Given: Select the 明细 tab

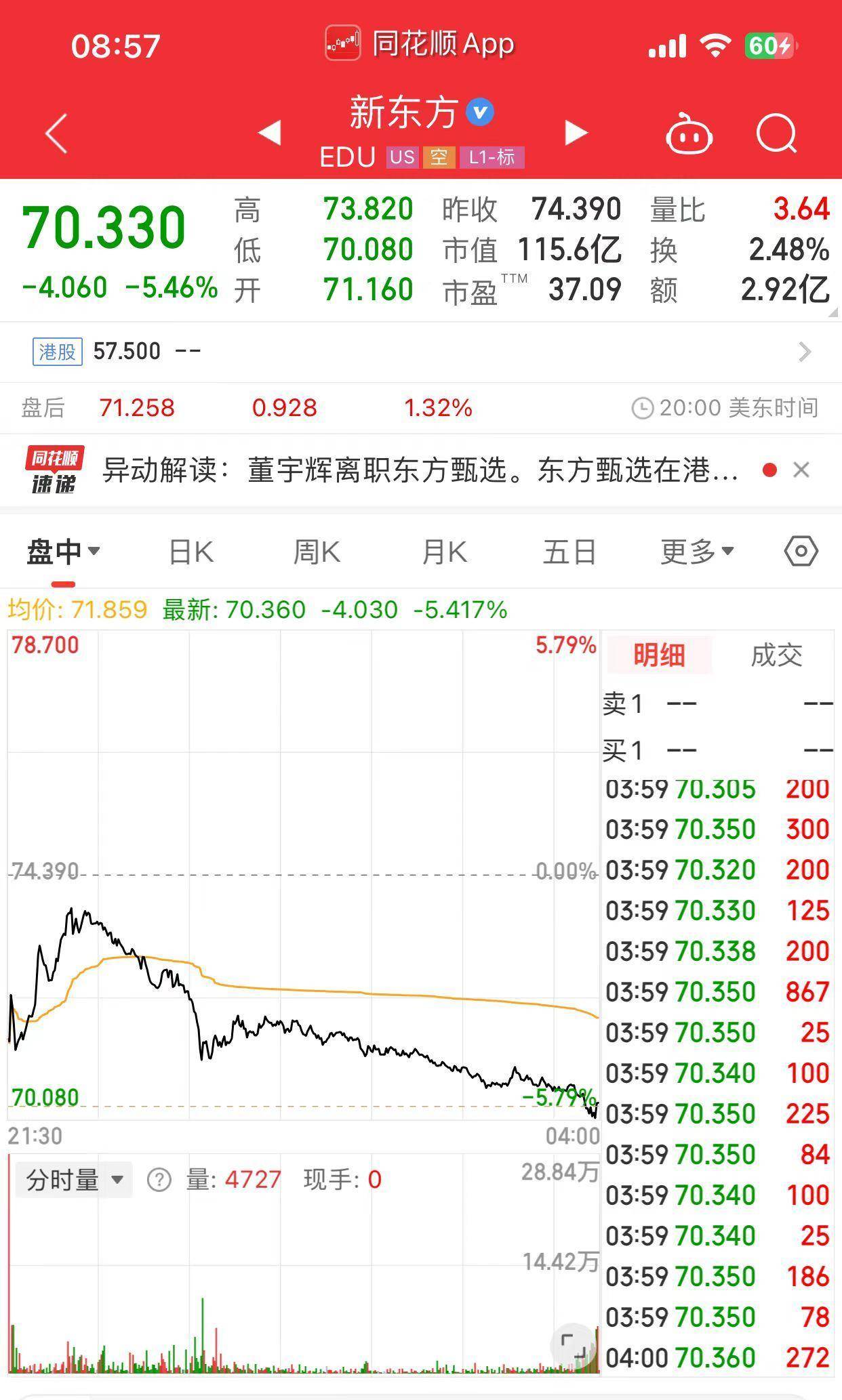Looking at the screenshot, I should coord(659,655).
